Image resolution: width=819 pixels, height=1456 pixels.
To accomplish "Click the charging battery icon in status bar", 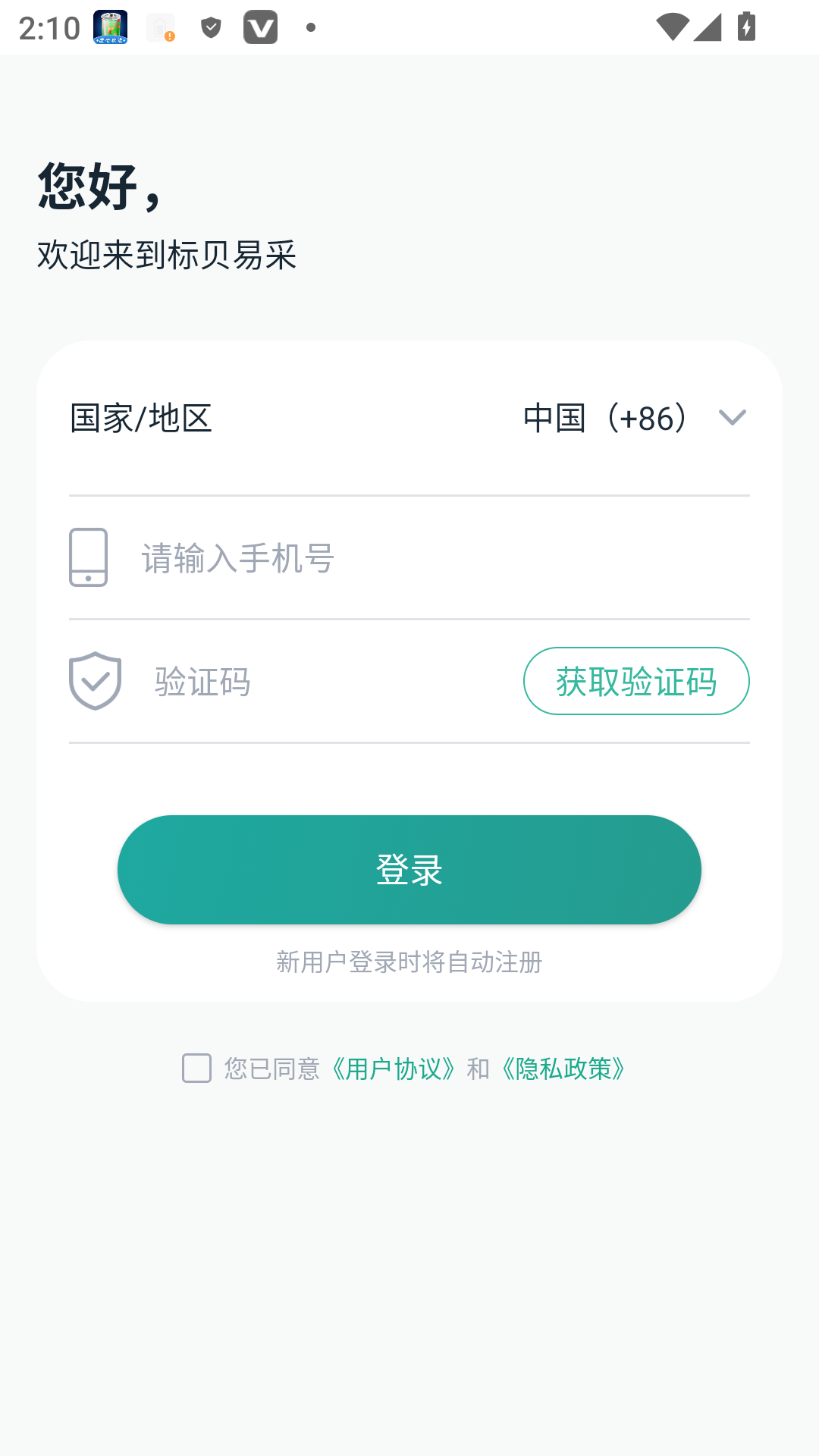I will pyautogui.click(x=746, y=25).
